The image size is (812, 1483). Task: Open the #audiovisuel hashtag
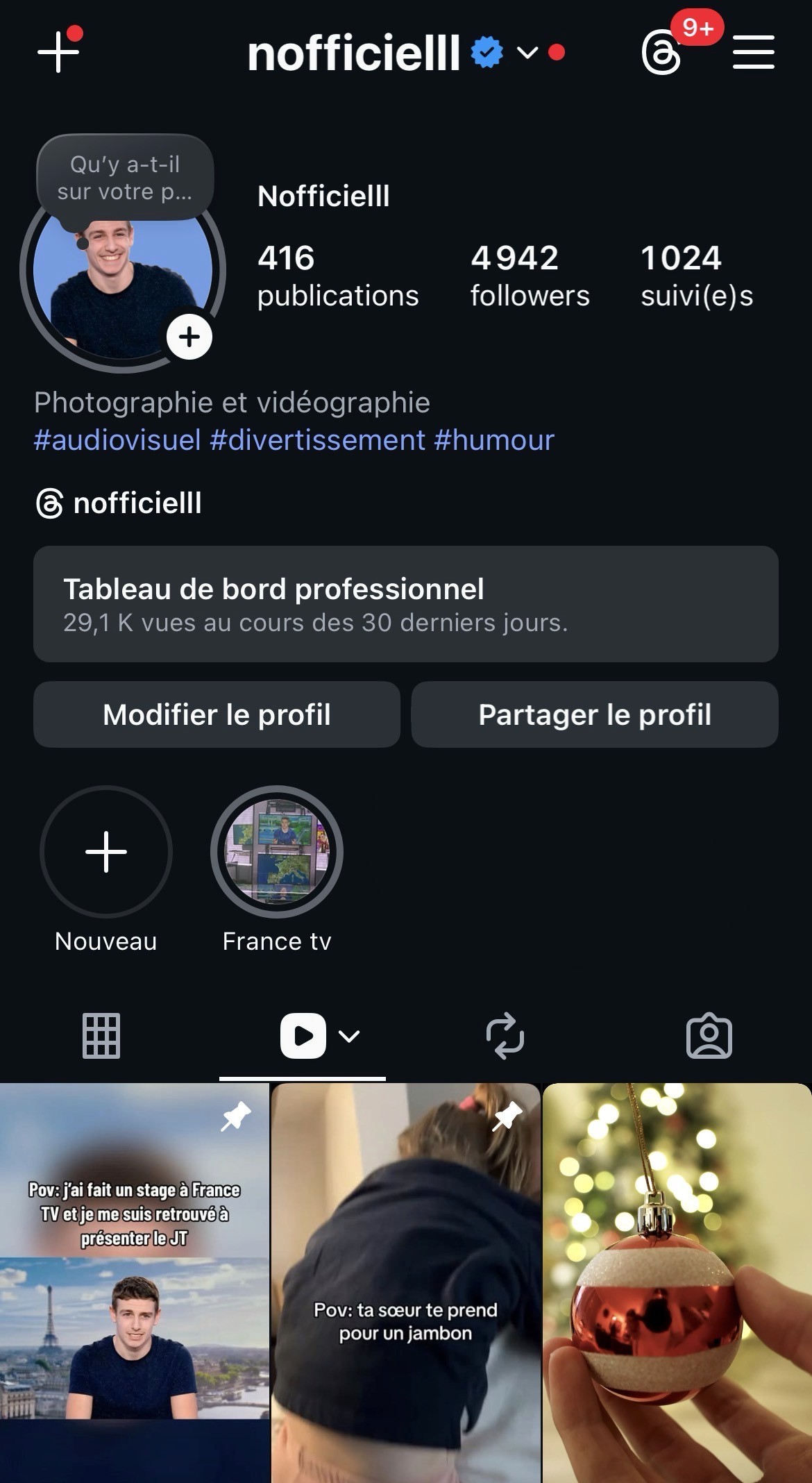click(x=117, y=440)
